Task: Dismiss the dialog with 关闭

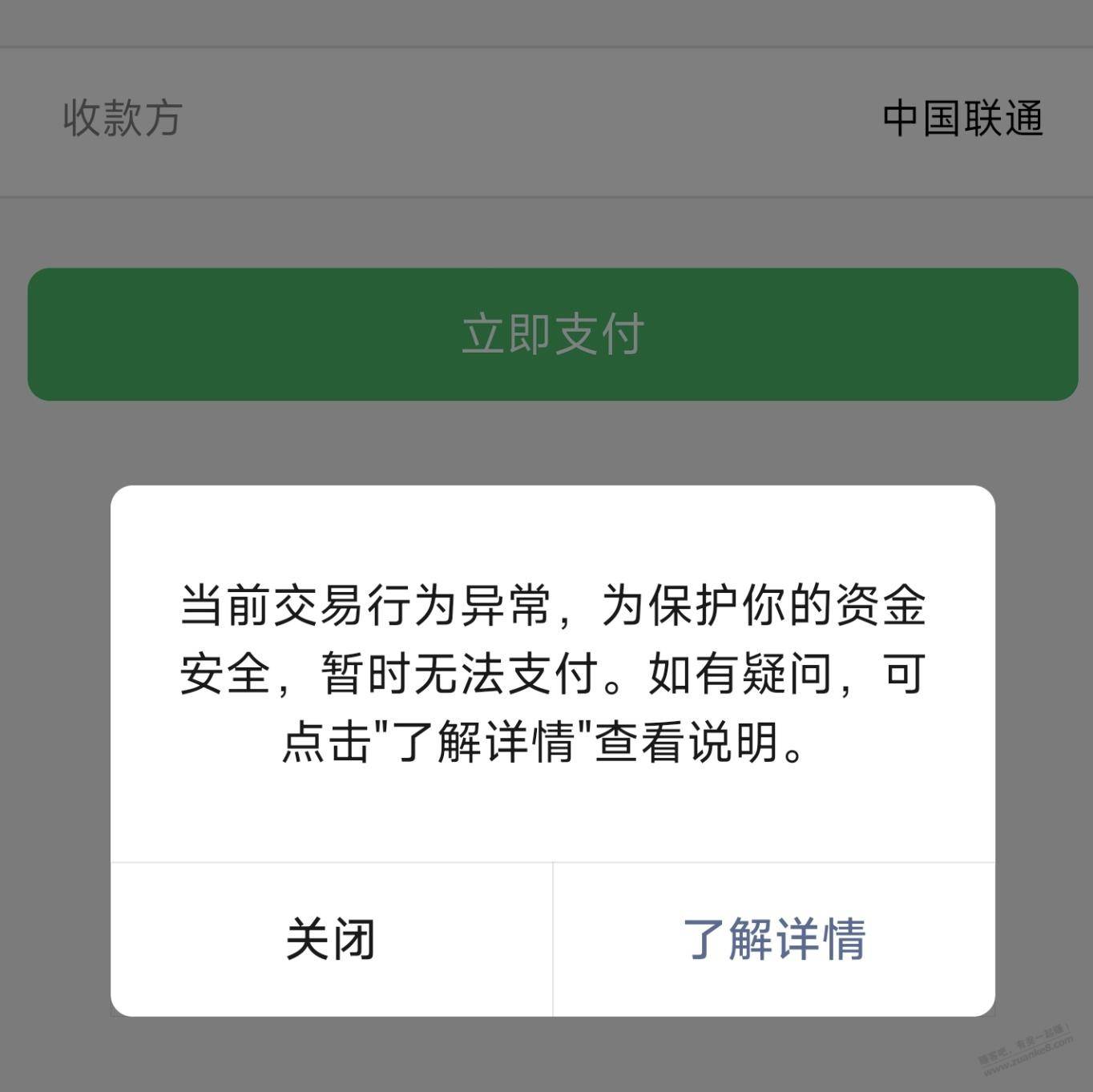Action: click(x=331, y=939)
